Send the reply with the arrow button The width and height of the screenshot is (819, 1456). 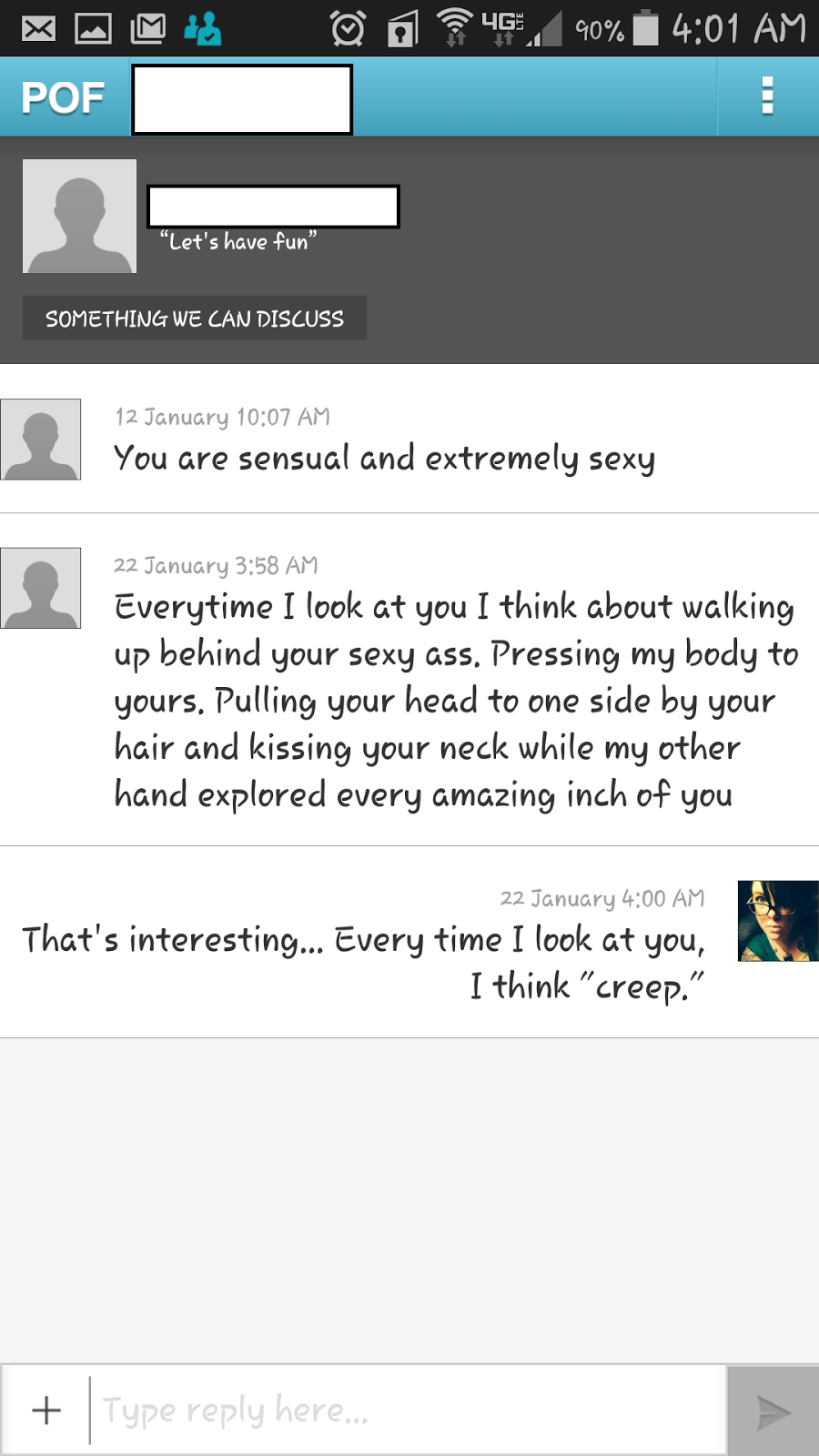[773, 1411]
